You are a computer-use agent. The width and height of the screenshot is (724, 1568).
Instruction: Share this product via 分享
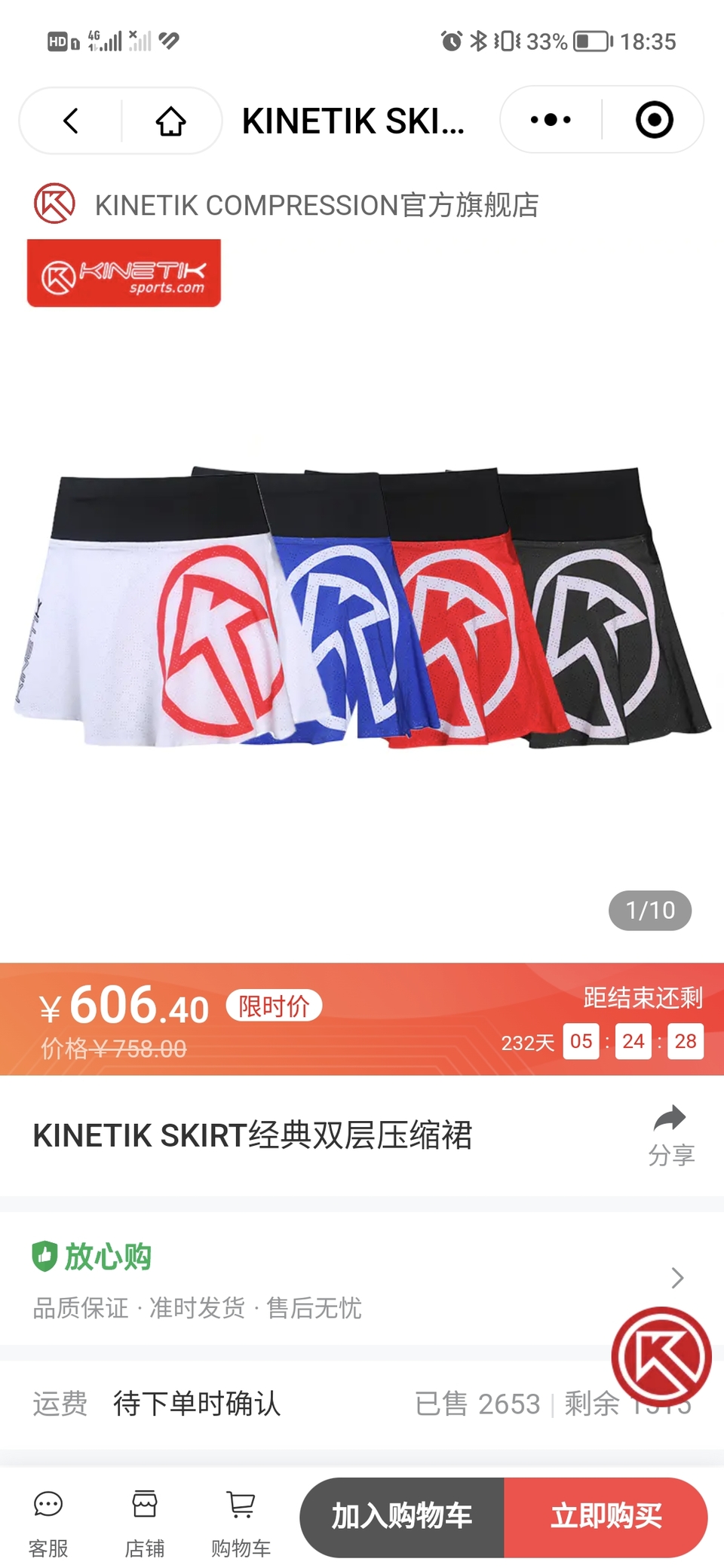click(670, 1135)
